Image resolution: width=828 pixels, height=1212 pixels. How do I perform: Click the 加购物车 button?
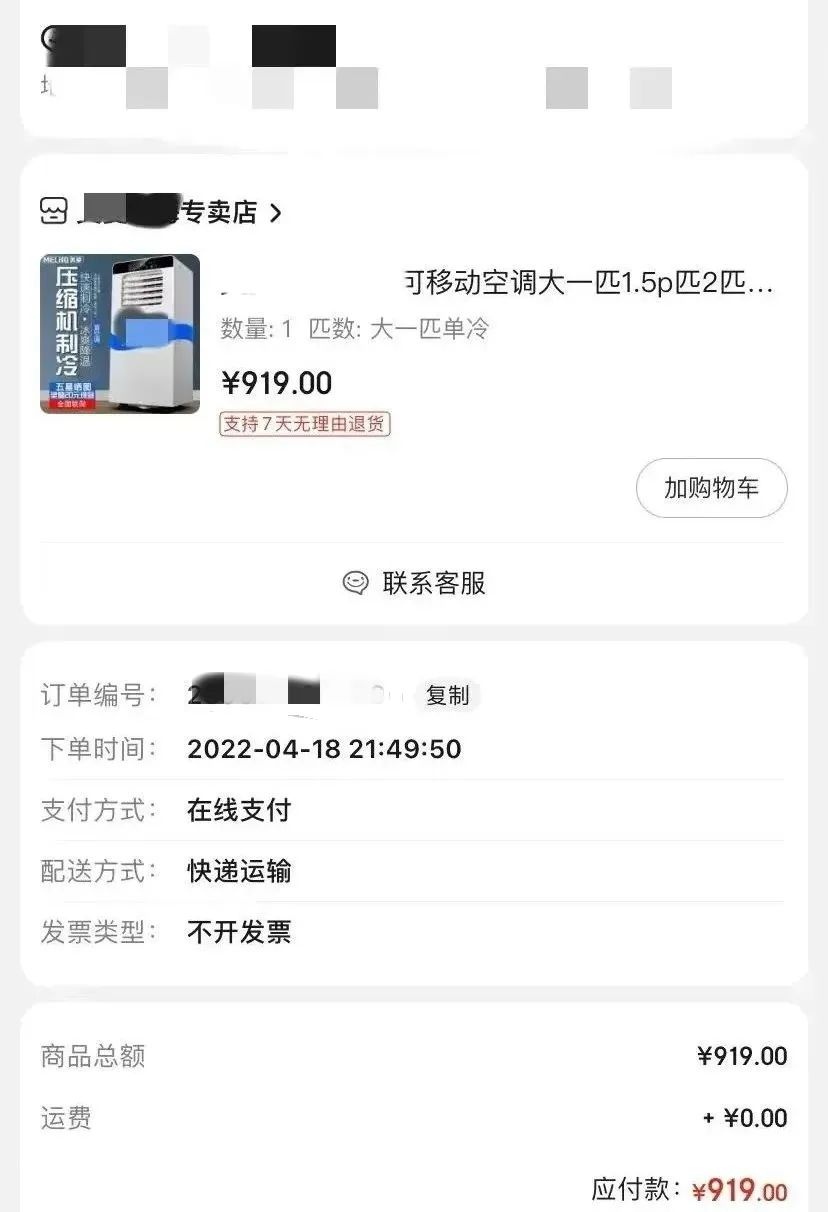[x=711, y=488]
